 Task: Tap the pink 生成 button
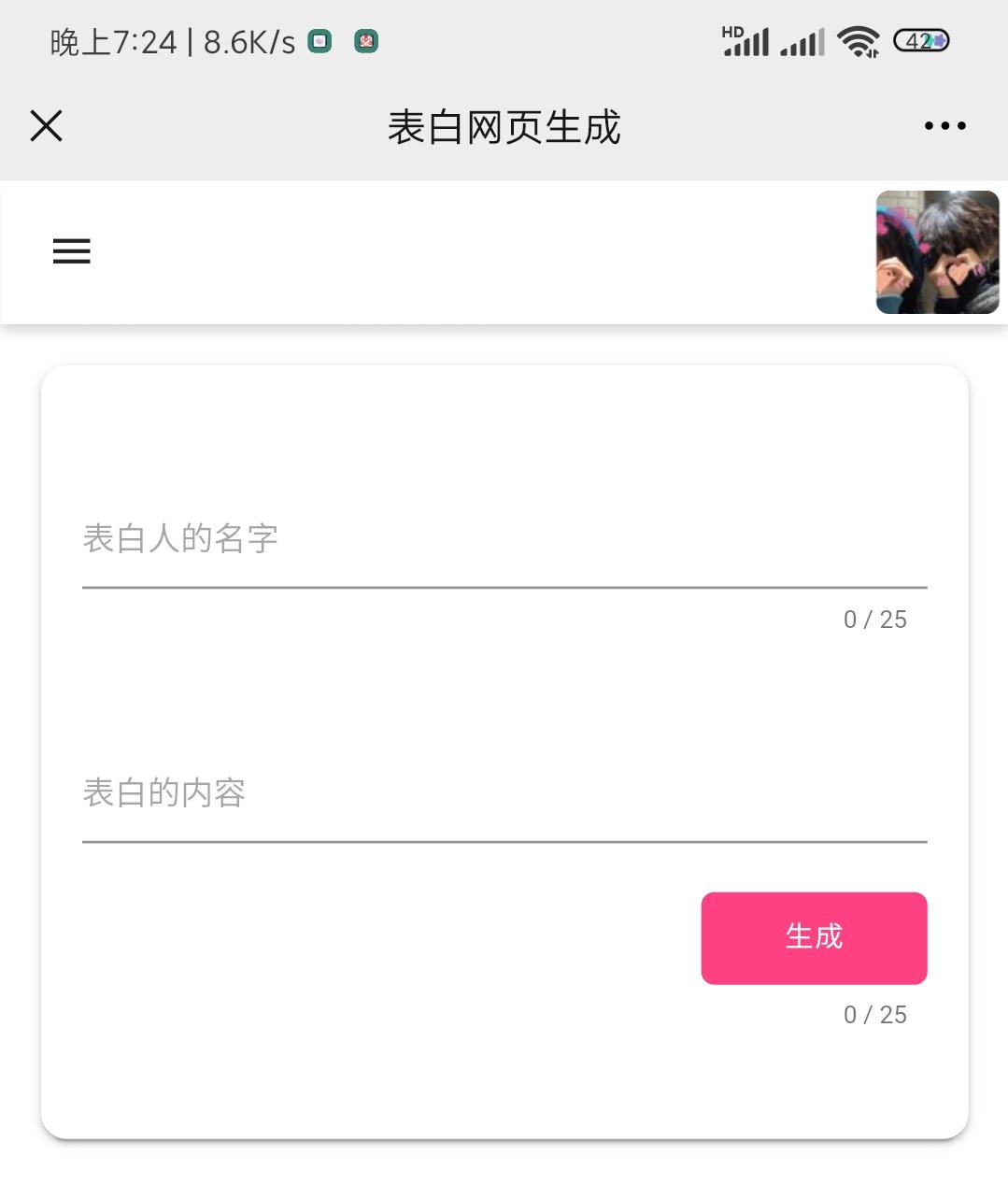pyautogui.click(x=814, y=937)
